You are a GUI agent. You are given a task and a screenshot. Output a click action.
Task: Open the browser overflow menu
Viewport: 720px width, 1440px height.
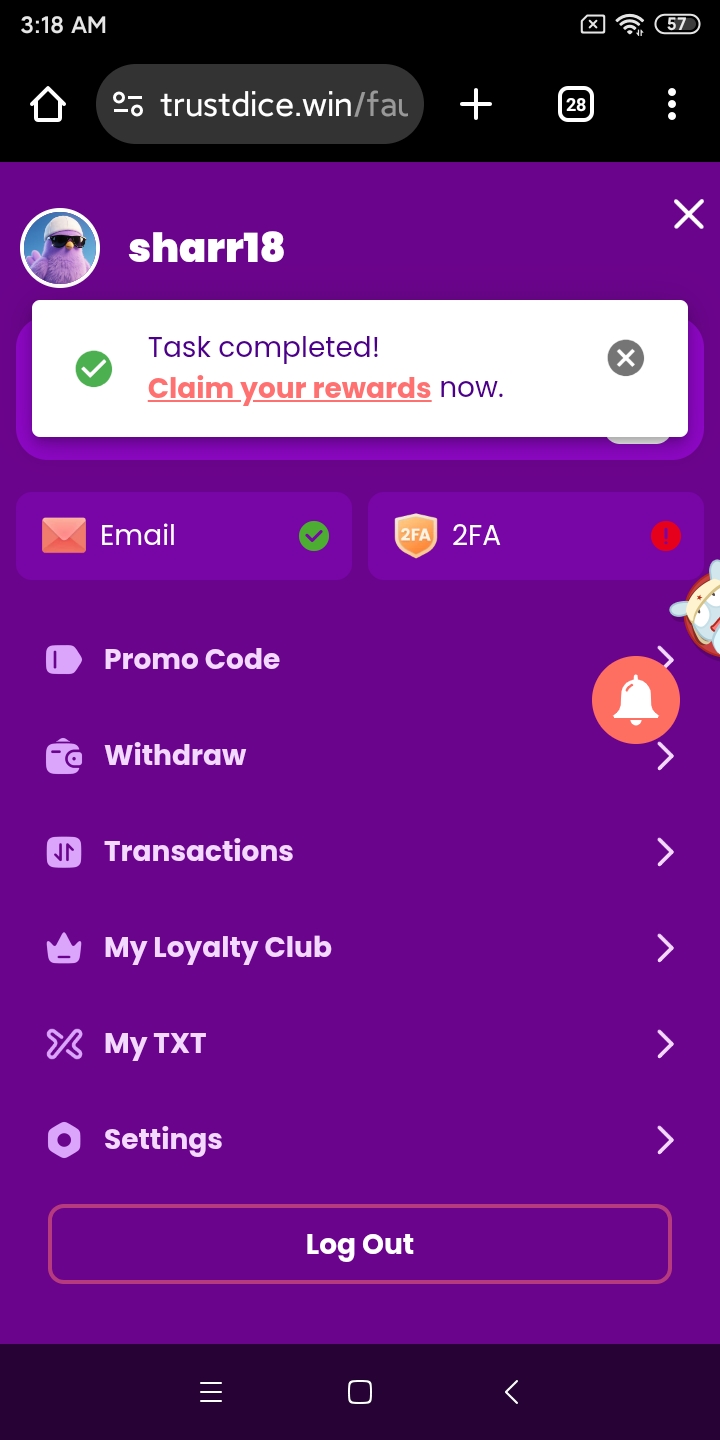click(672, 104)
